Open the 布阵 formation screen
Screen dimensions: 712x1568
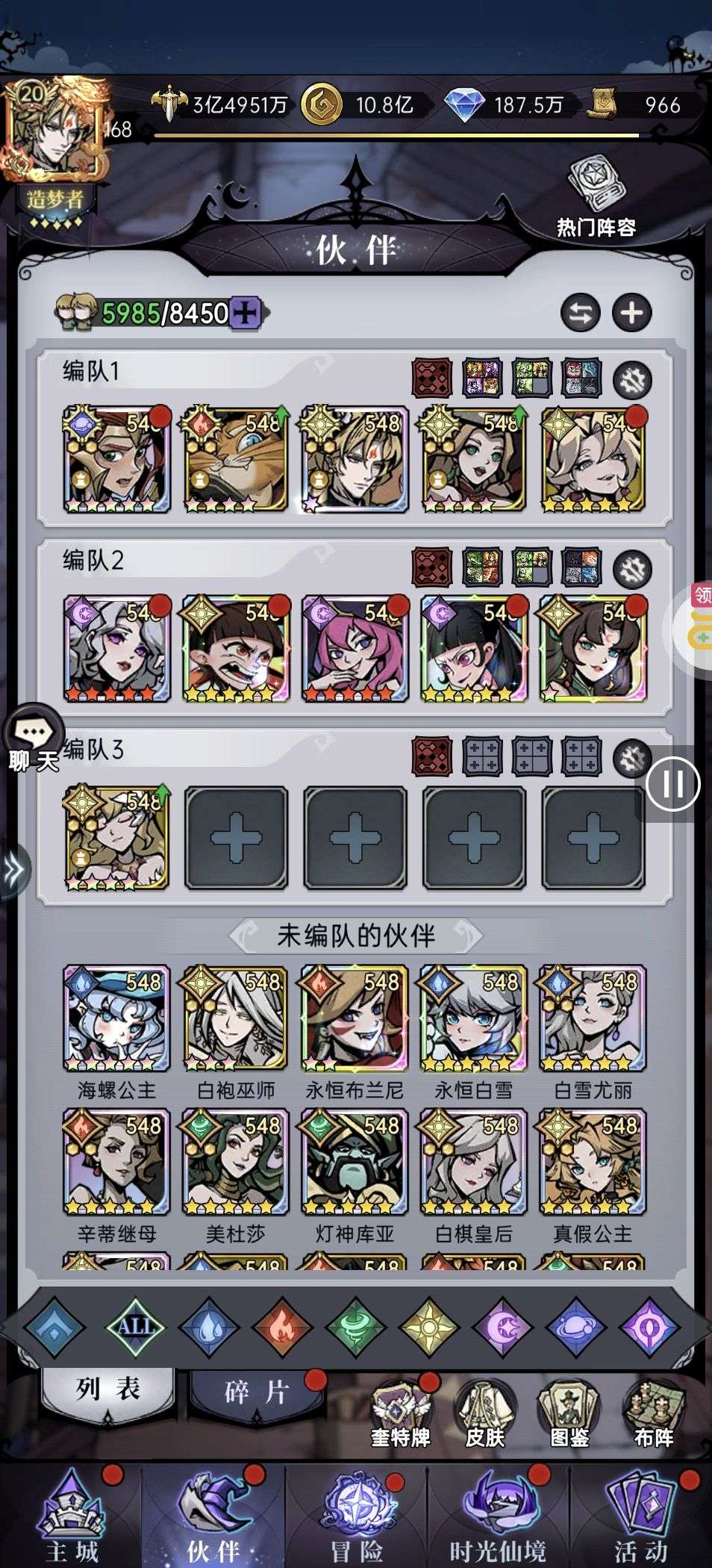point(654,1413)
